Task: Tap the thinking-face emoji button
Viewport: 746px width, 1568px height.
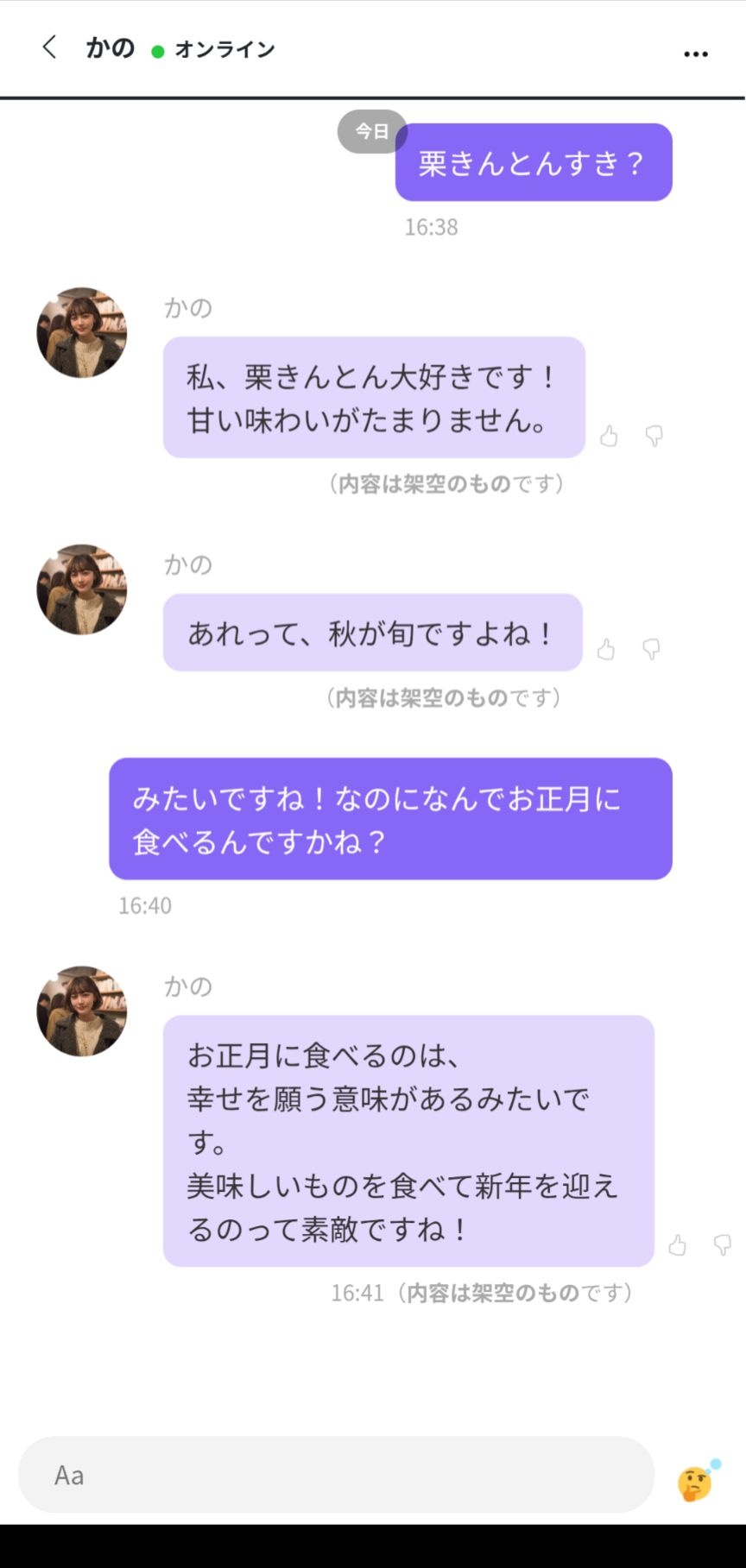Action: pos(696,1483)
